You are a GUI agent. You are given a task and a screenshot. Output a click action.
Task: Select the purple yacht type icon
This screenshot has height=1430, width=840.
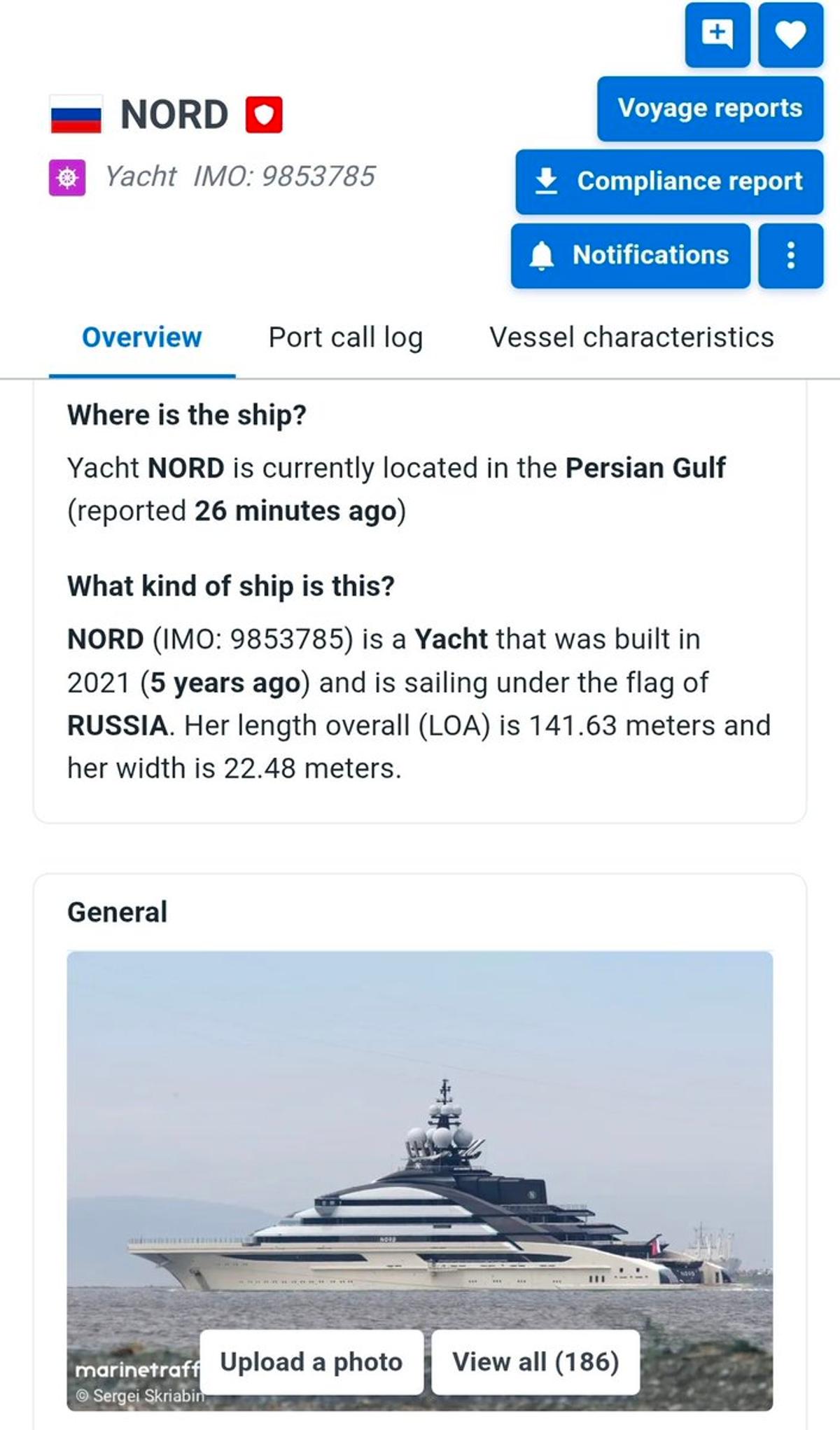[66, 176]
